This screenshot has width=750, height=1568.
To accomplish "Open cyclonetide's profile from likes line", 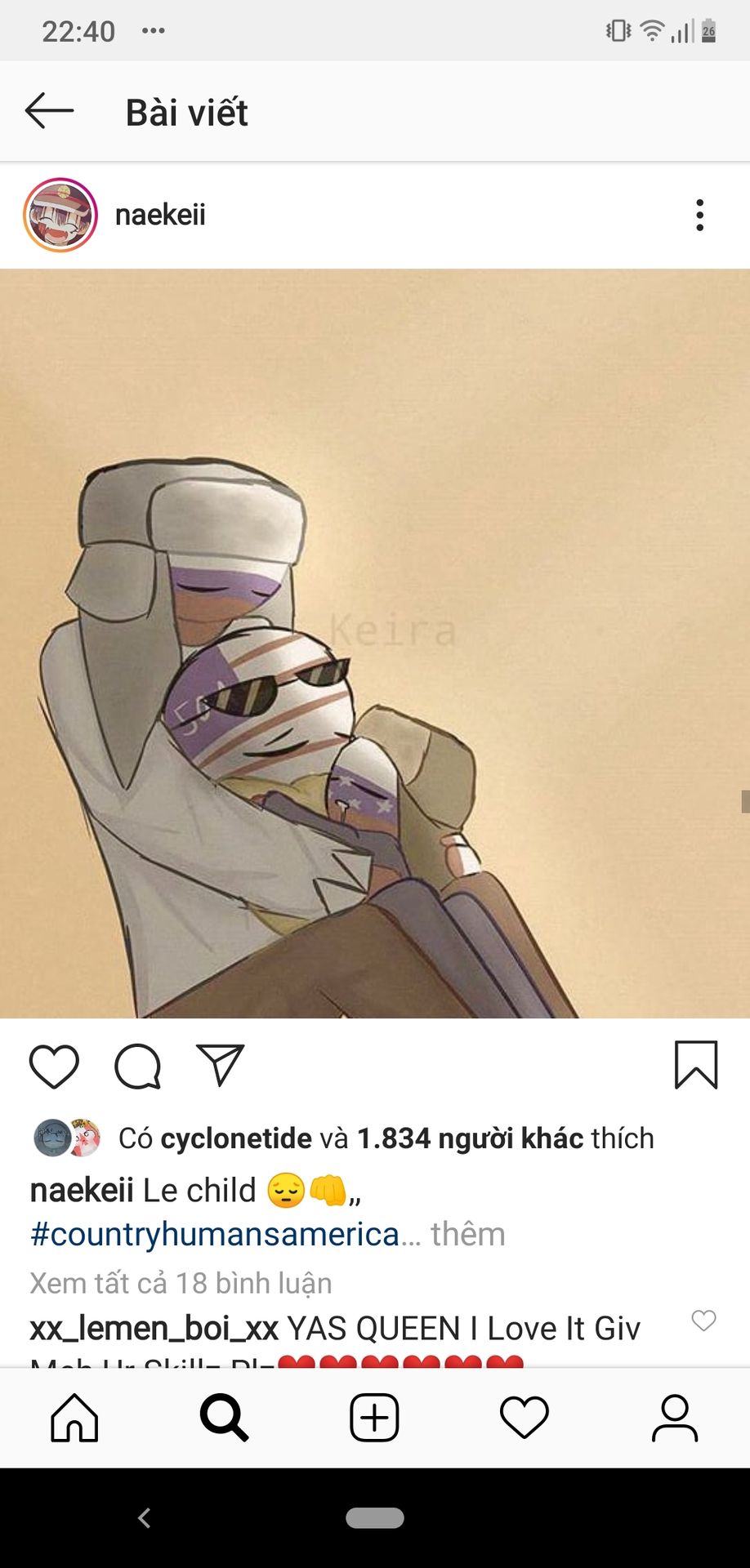I will pos(235,1138).
